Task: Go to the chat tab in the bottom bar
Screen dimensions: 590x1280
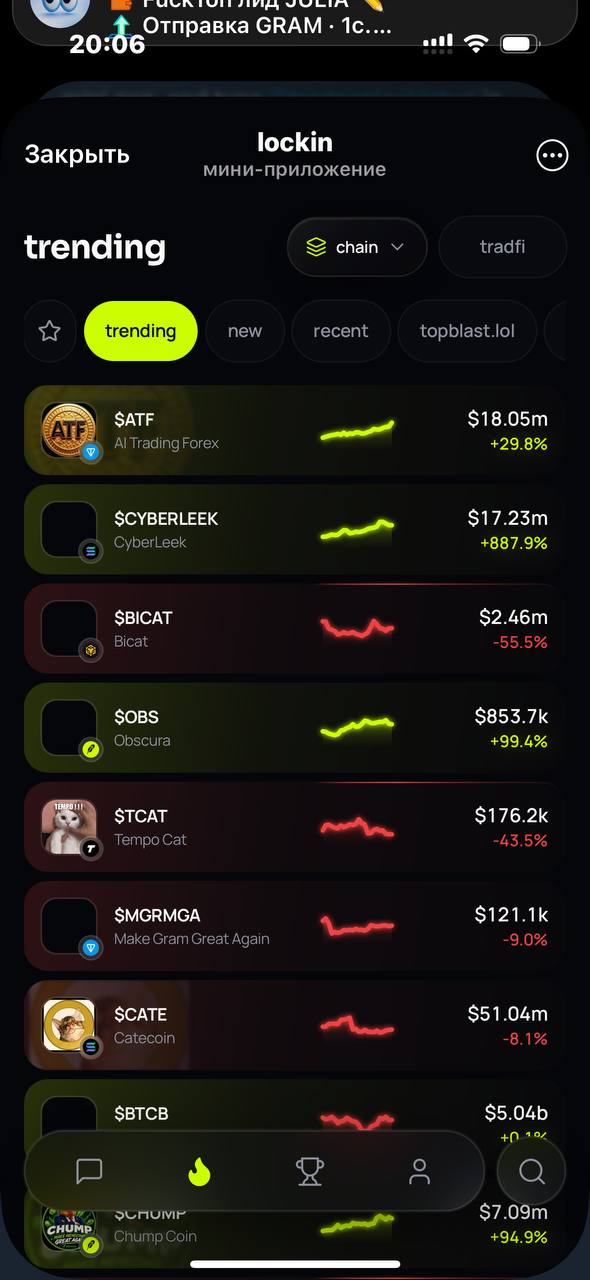Action: click(x=90, y=1171)
